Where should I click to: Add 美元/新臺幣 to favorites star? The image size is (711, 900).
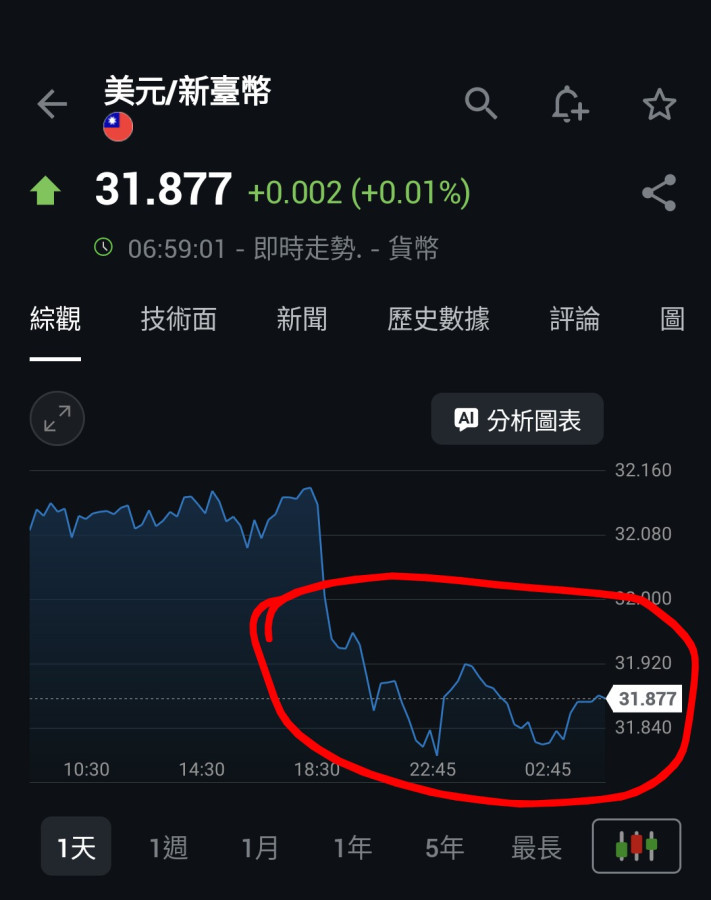click(x=659, y=104)
